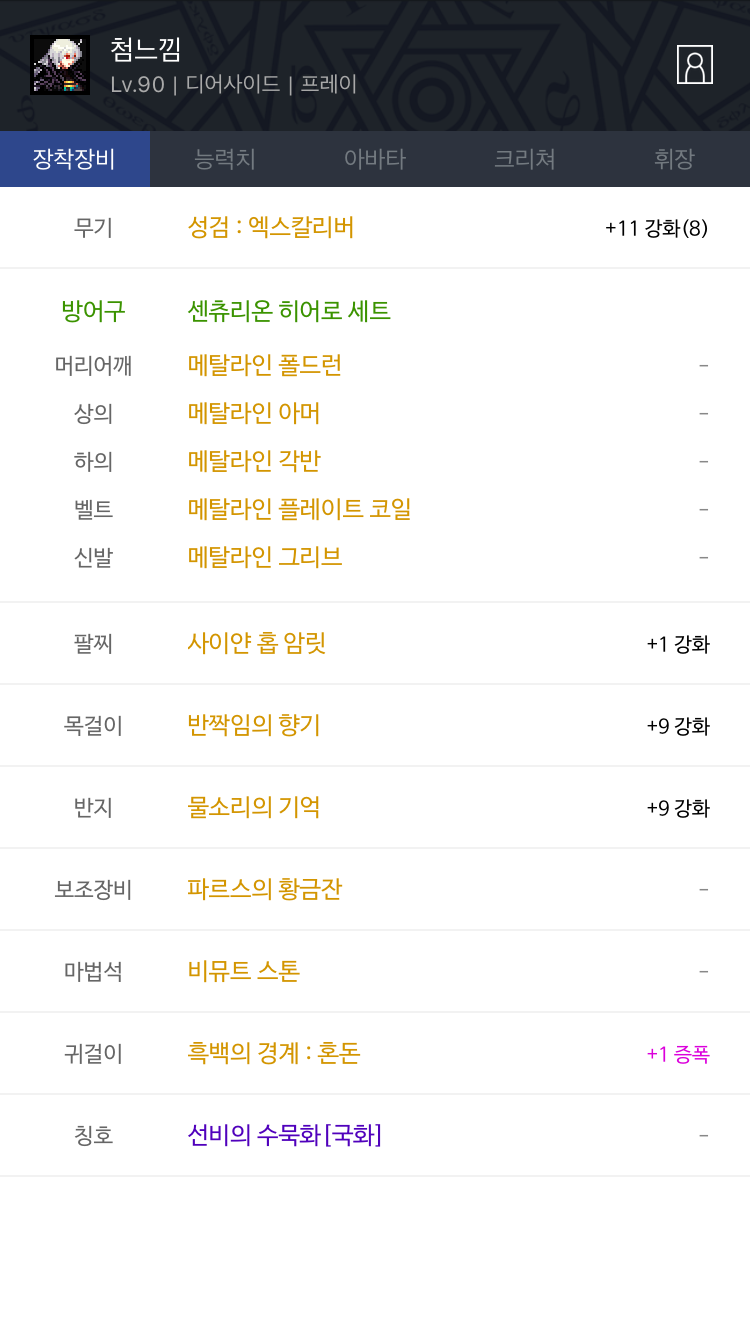Switch to the 아바타 tab
The image size is (750, 1334).
[x=375, y=159]
